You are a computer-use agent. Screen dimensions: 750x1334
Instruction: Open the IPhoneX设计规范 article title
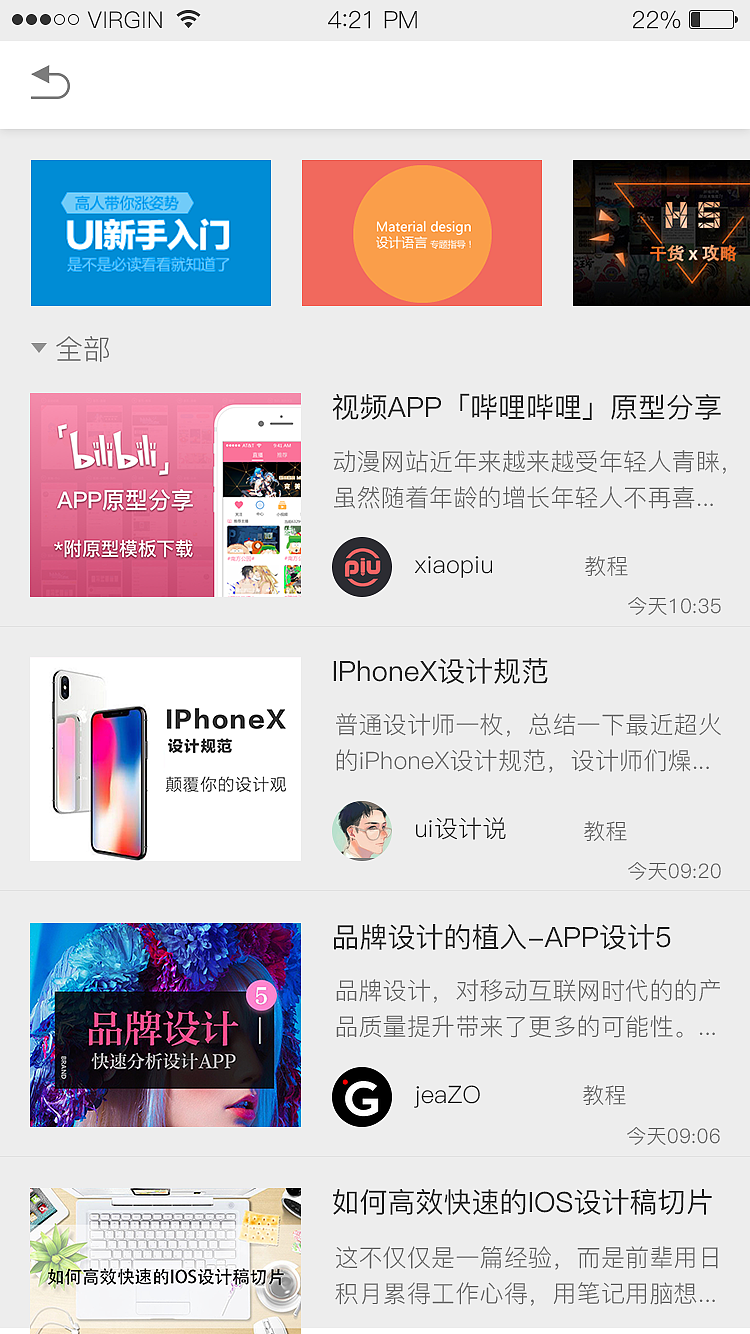pyautogui.click(x=438, y=672)
